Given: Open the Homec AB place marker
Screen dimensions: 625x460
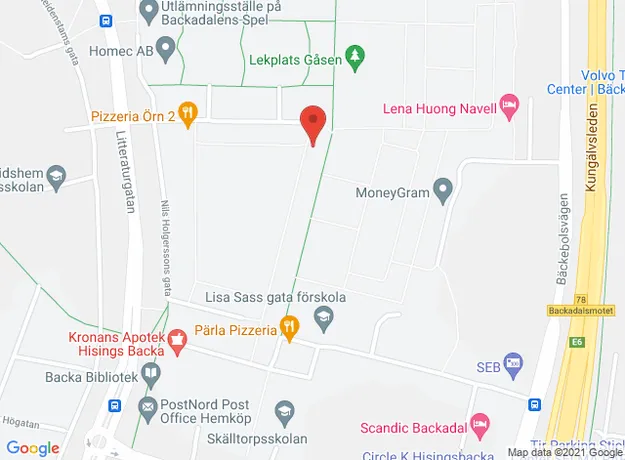Looking at the screenshot, I should point(166,46).
